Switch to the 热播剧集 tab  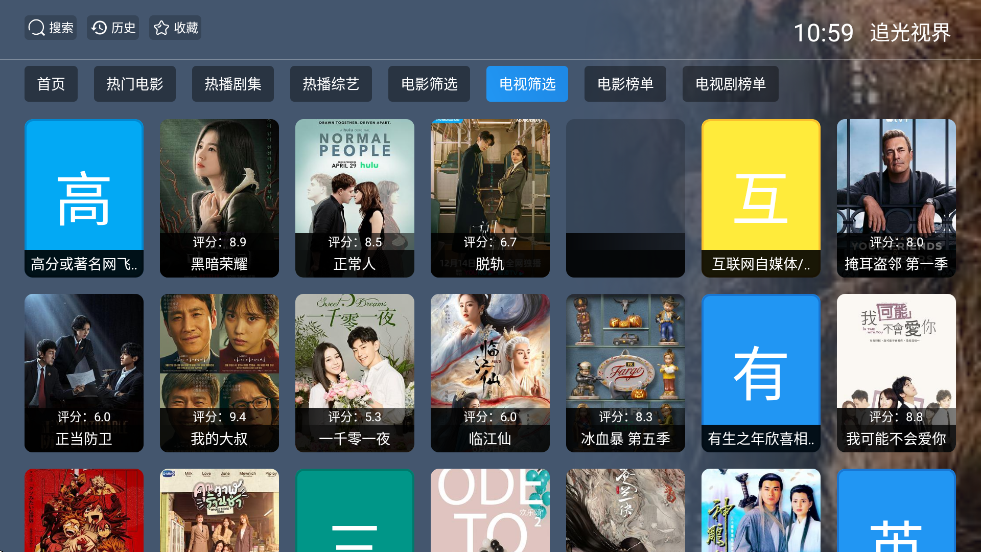pyautogui.click(x=233, y=84)
